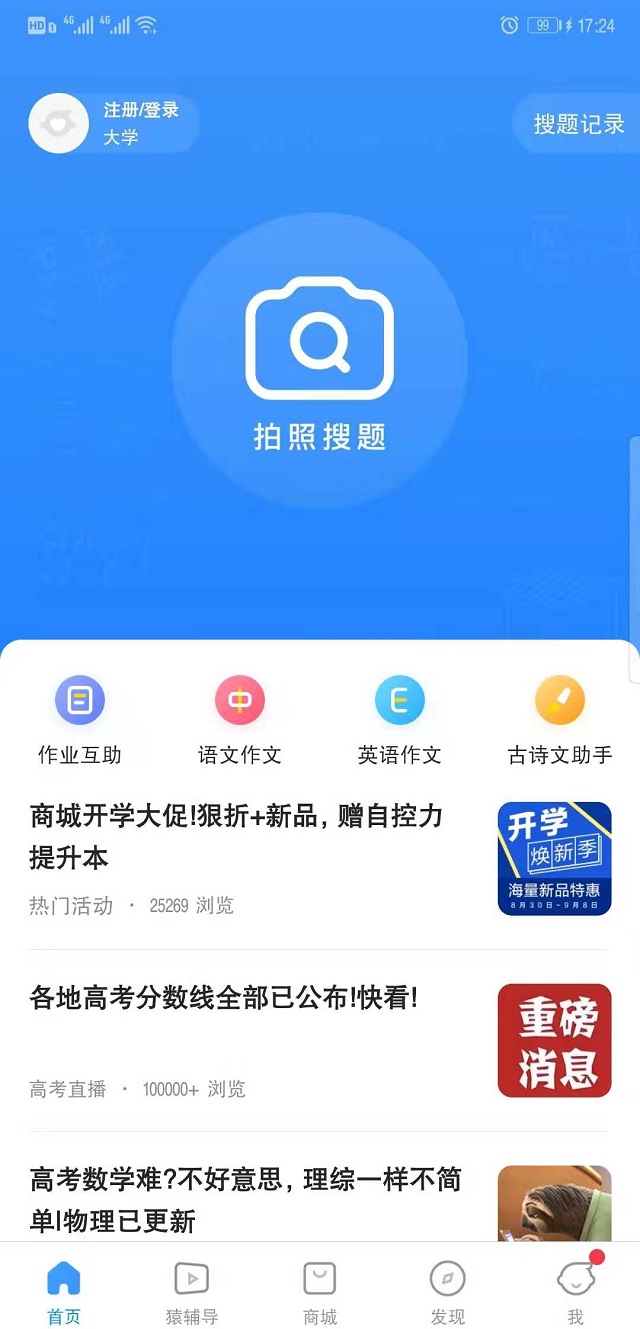Image resolution: width=640 pixels, height=1329 pixels.
Task: Switch to the 首页 tab
Action: (64, 1290)
